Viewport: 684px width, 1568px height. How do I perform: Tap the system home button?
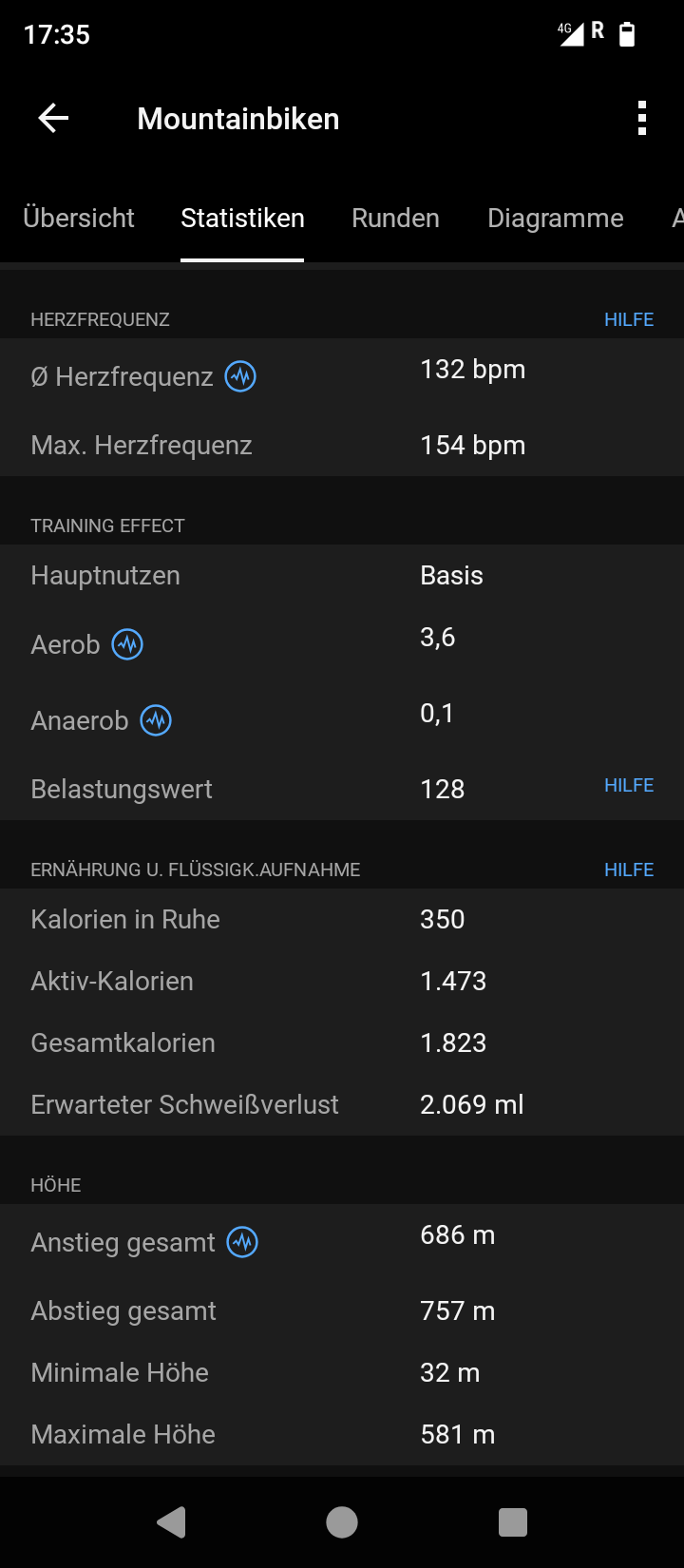point(342,1522)
